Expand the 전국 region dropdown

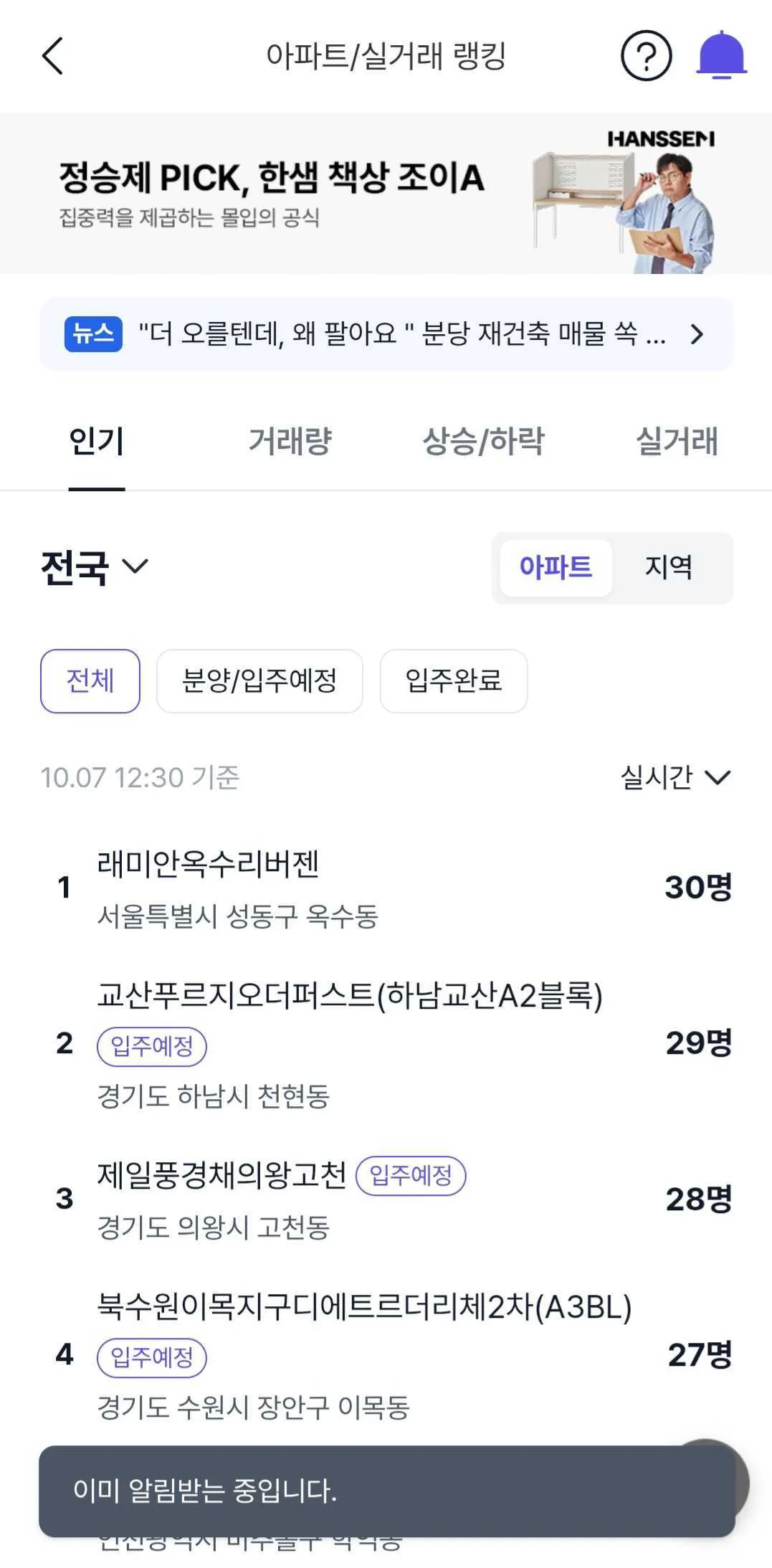pyautogui.click(x=95, y=567)
